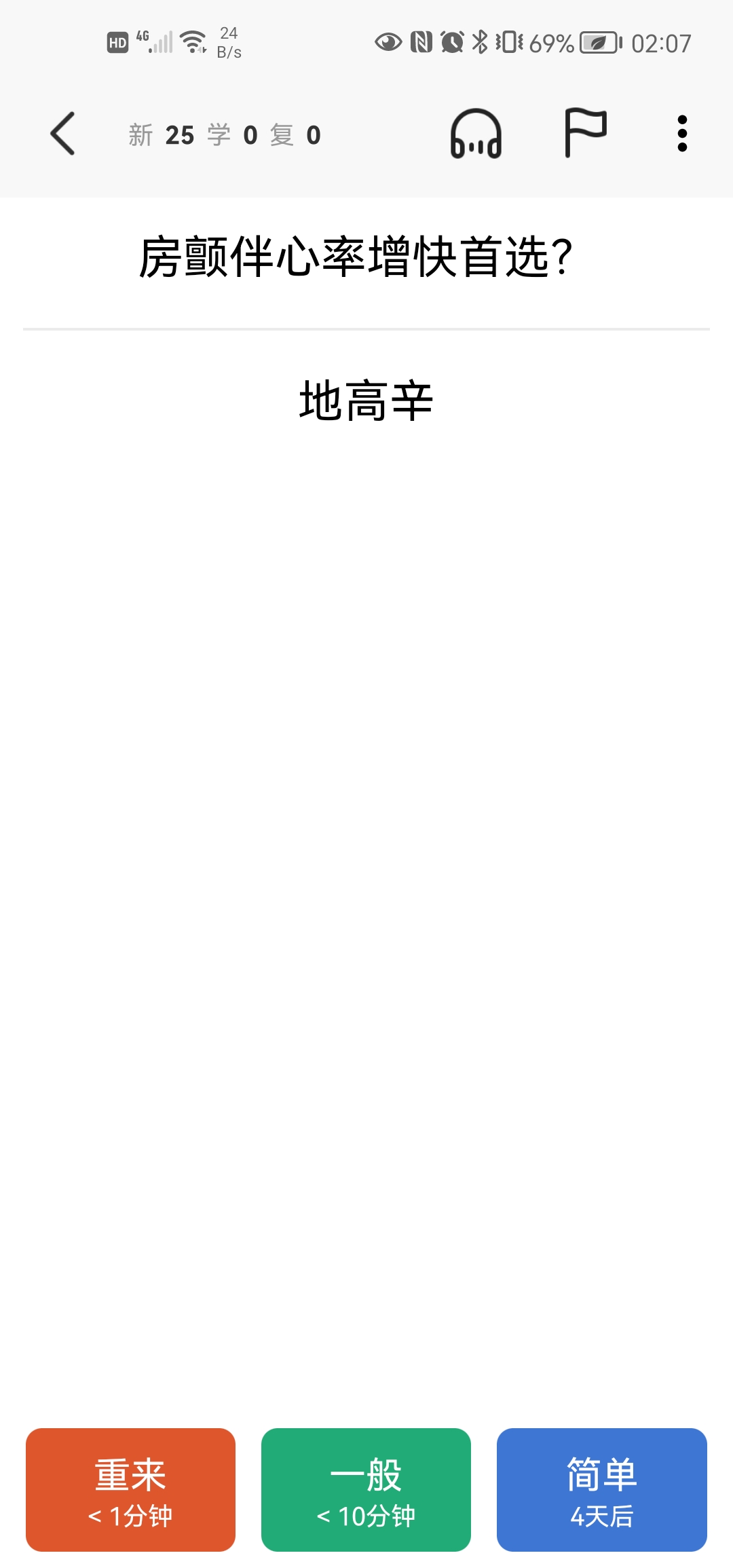Rate card as 一般 (under 10 minutes)
The width and height of the screenshot is (733, 1568).
[x=366, y=1490]
